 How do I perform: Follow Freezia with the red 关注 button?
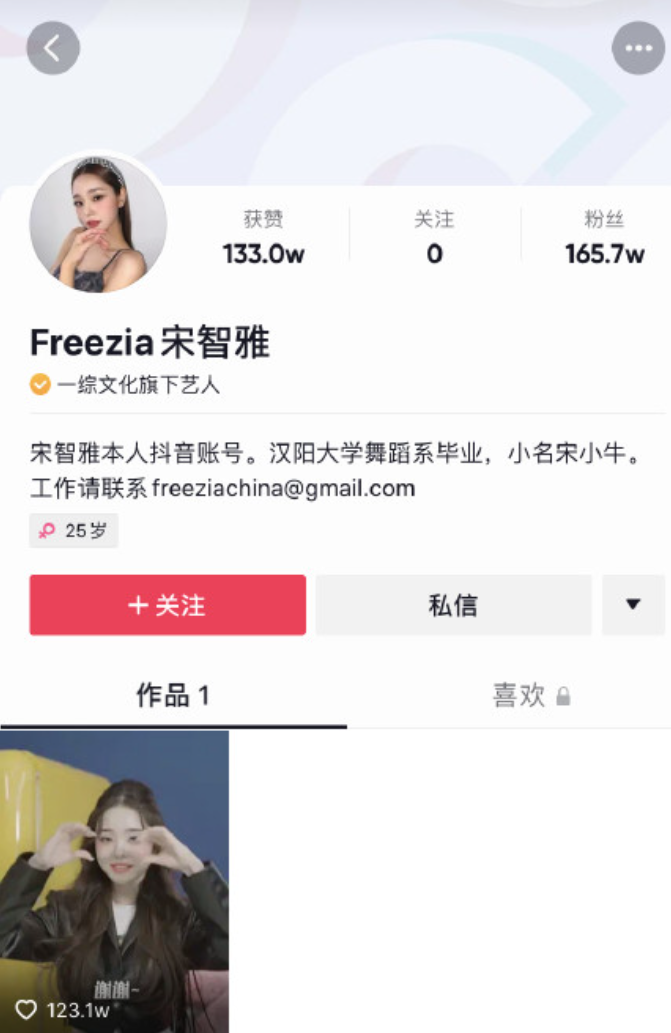pos(167,605)
